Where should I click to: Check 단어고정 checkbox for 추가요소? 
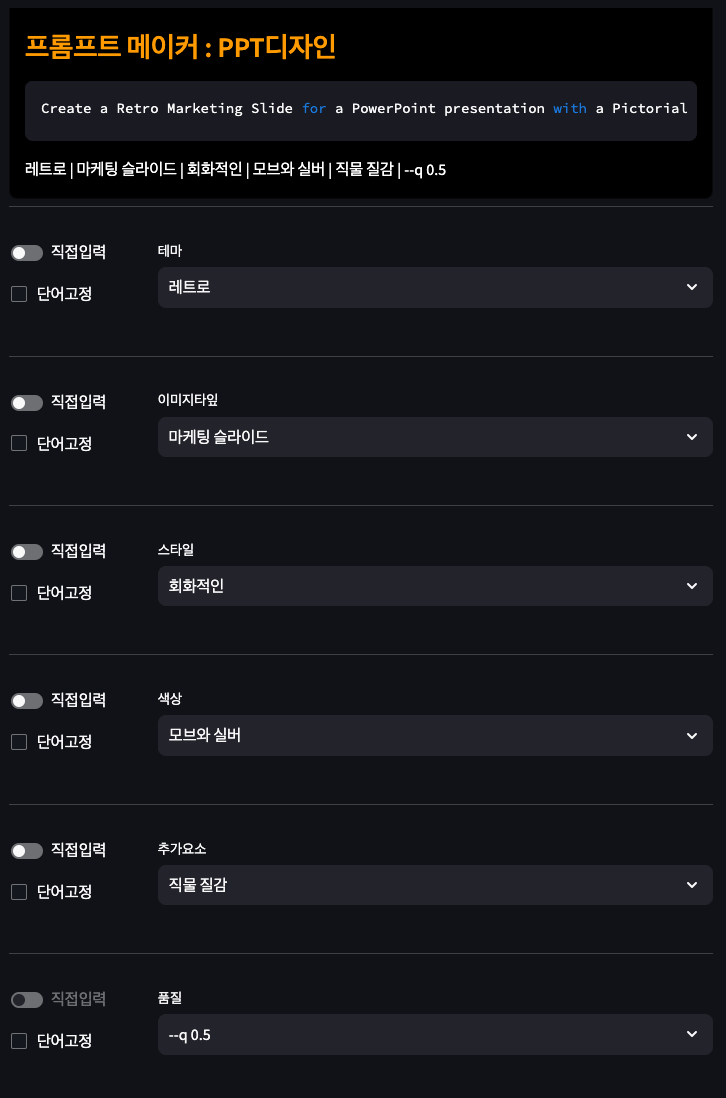[17, 891]
